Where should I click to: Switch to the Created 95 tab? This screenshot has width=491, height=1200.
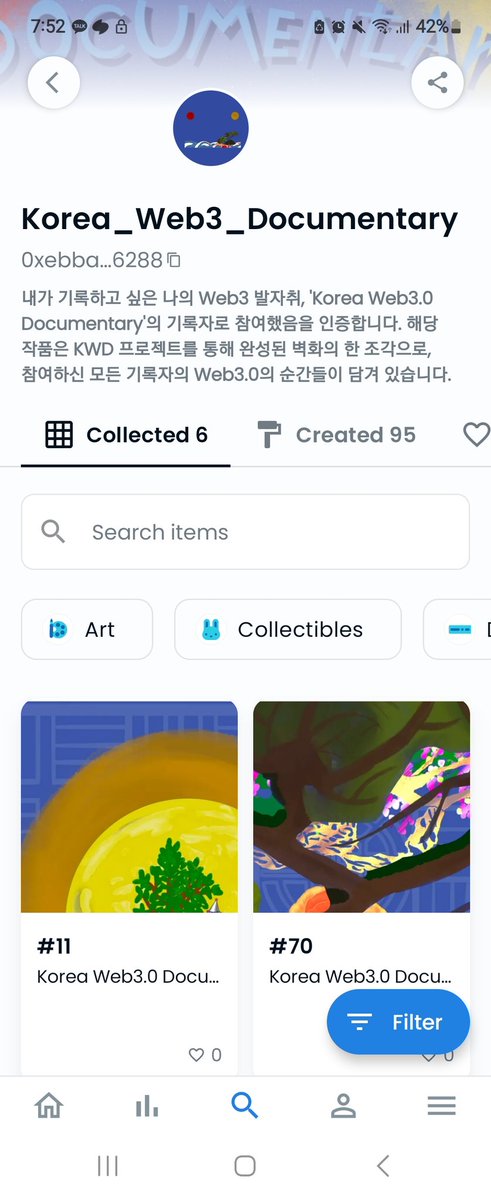(x=337, y=435)
